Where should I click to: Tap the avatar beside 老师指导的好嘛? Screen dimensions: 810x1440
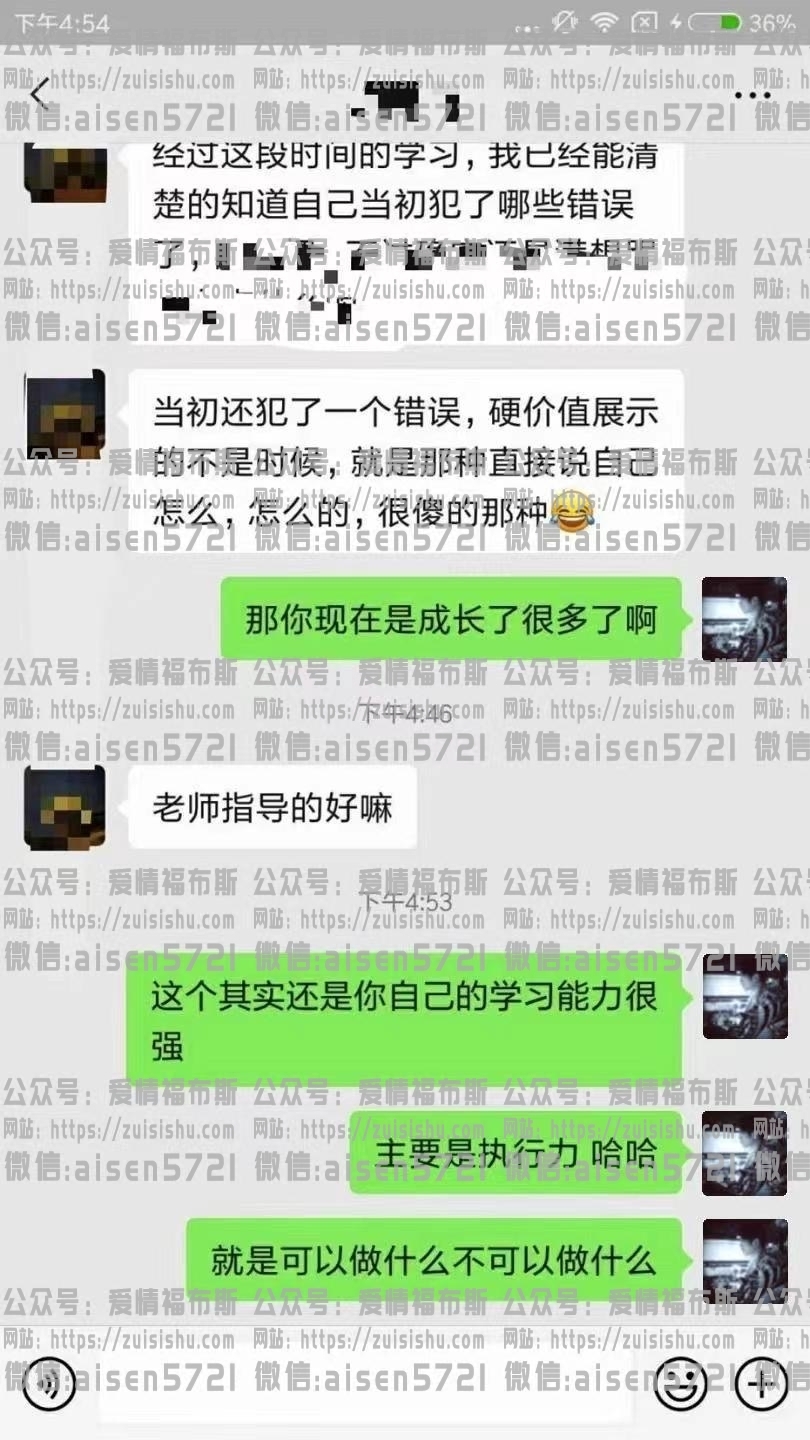point(65,808)
